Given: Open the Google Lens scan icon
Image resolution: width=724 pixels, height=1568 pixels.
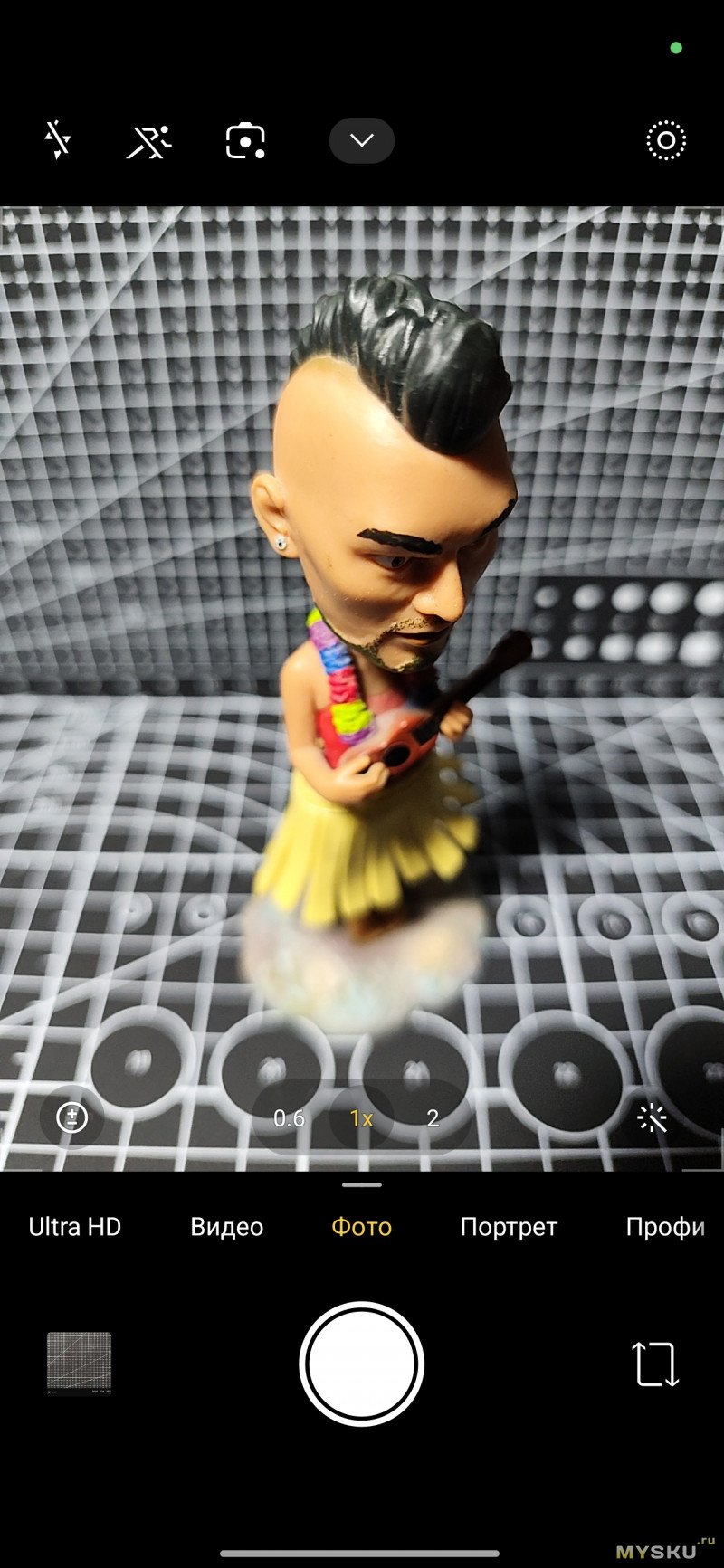Looking at the screenshot, I should (245, 141).
